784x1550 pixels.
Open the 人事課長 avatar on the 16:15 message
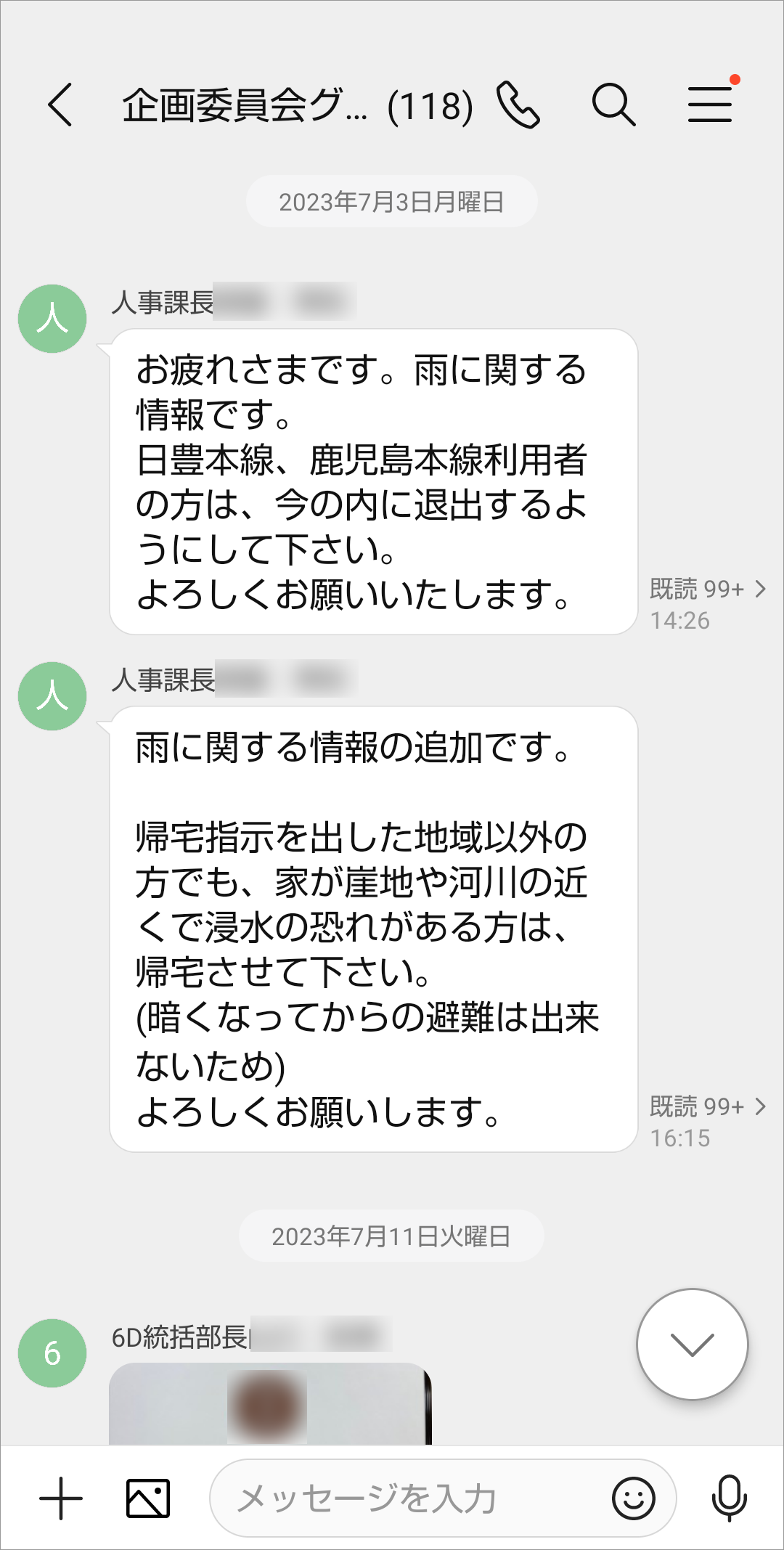pyautogui.click(x=52, y=696)
